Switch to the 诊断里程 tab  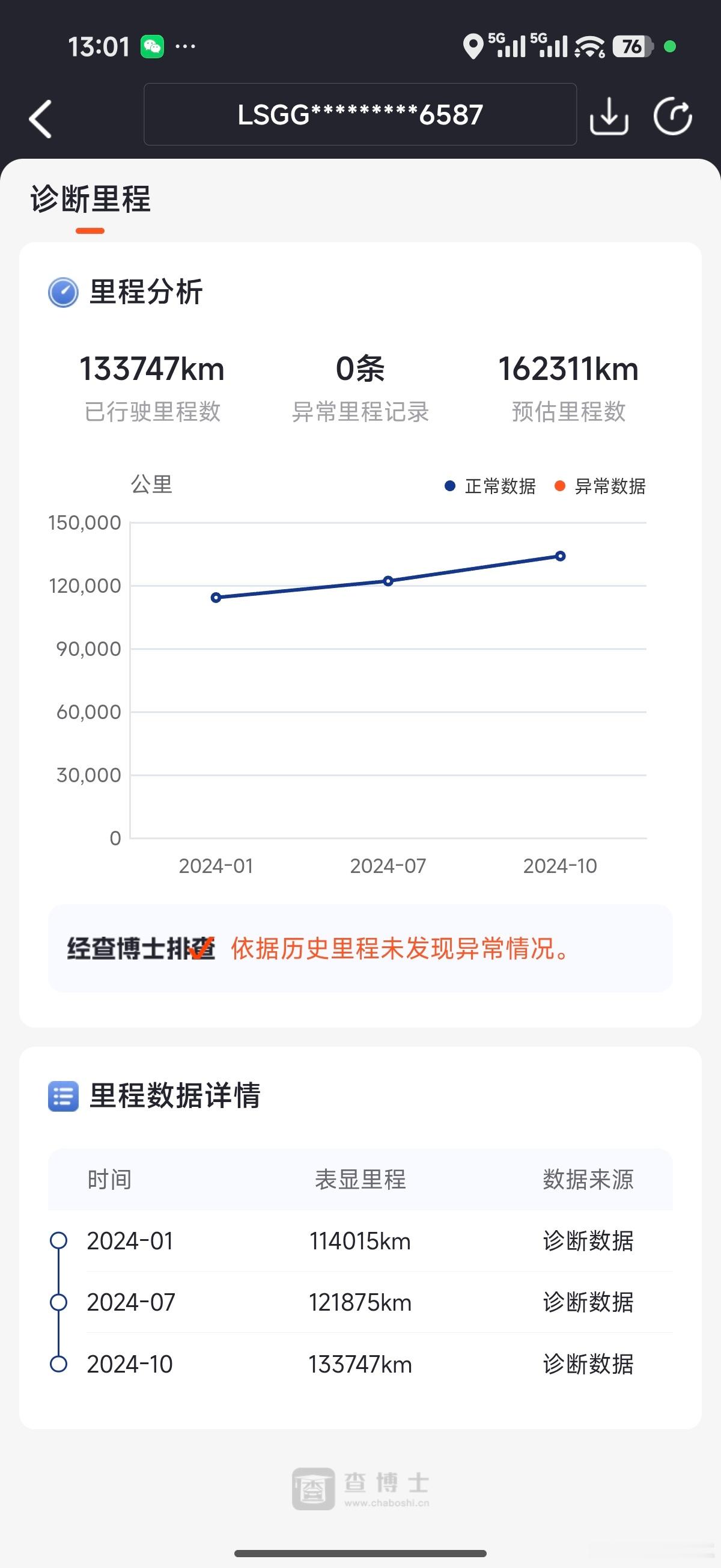click(x=90, y=198)
